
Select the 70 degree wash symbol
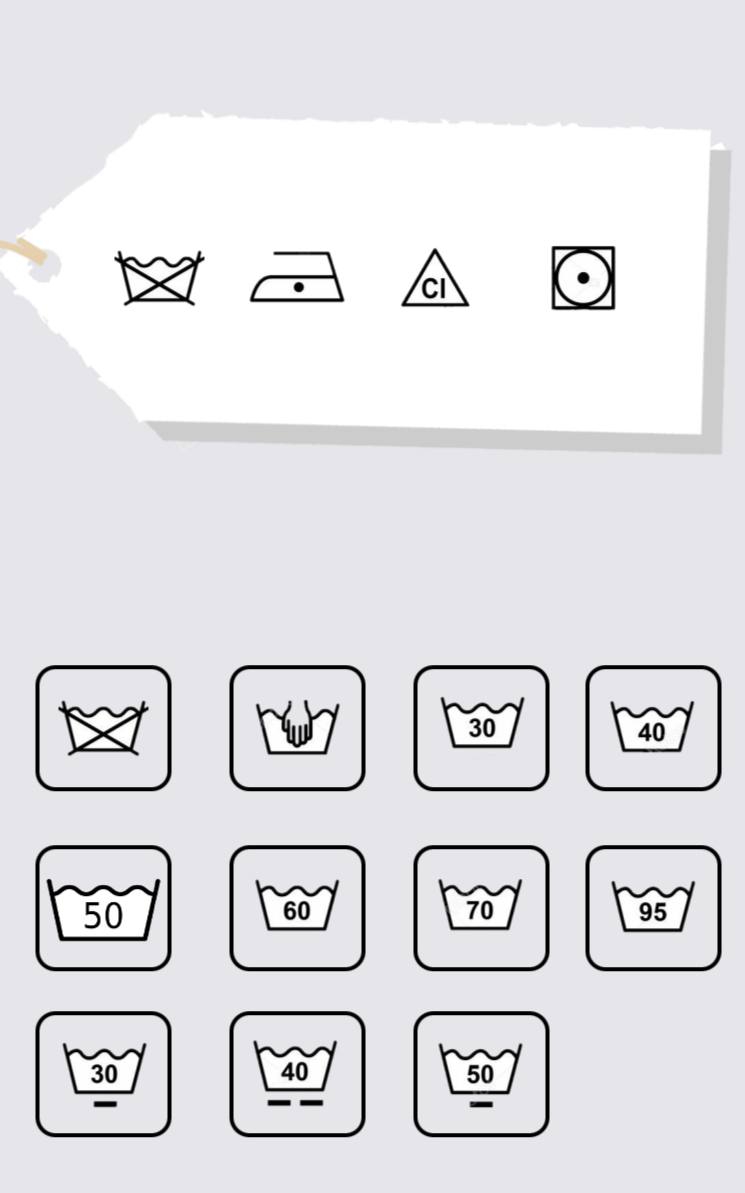pyautogui.click(x=481, y=908)
